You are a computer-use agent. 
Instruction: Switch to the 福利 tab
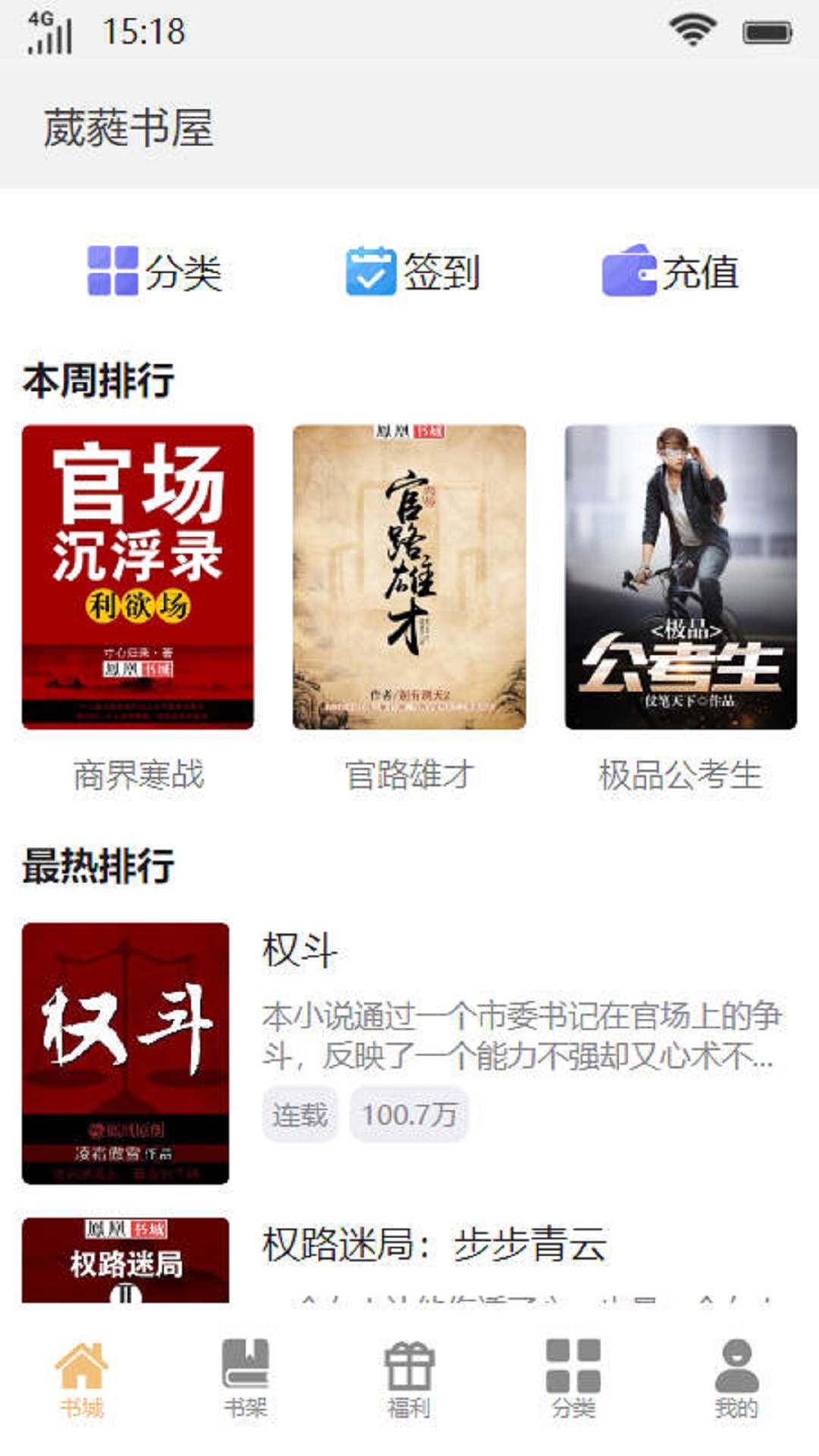coord(409,1379)
